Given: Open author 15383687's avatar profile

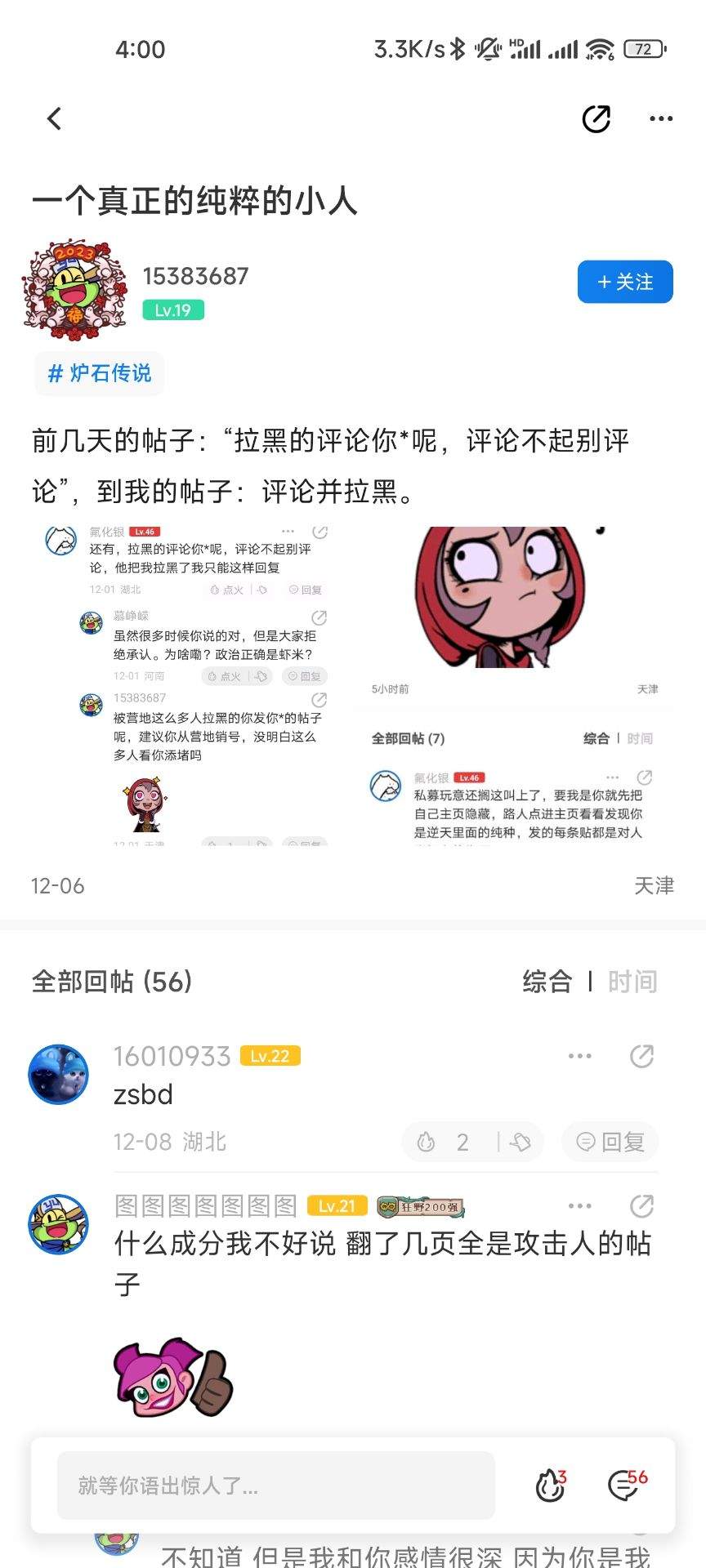Looking at the screenshot, I should pos(75,290).
